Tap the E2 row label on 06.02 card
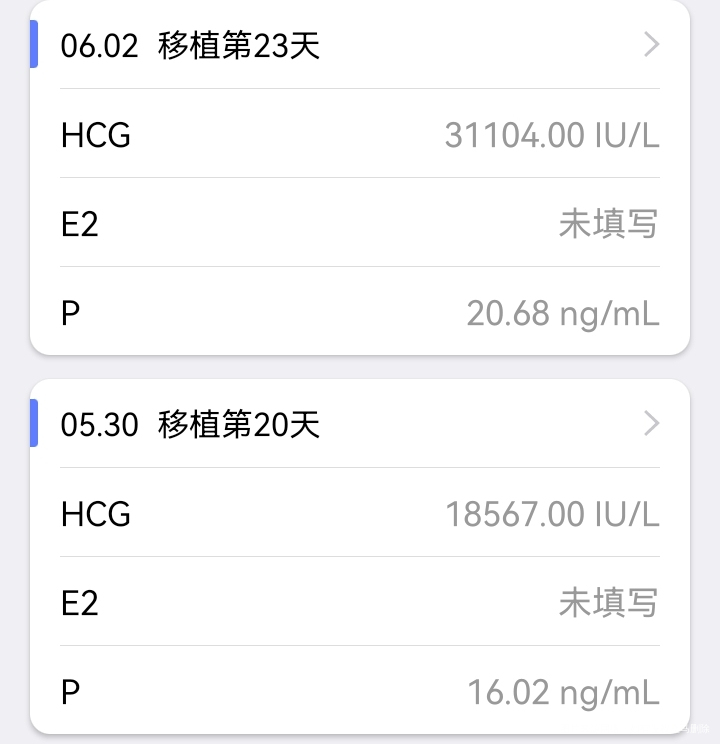Image resolution: width=720 pixels, height=744 pixels. pyautogui.click(x=82, y=224)
